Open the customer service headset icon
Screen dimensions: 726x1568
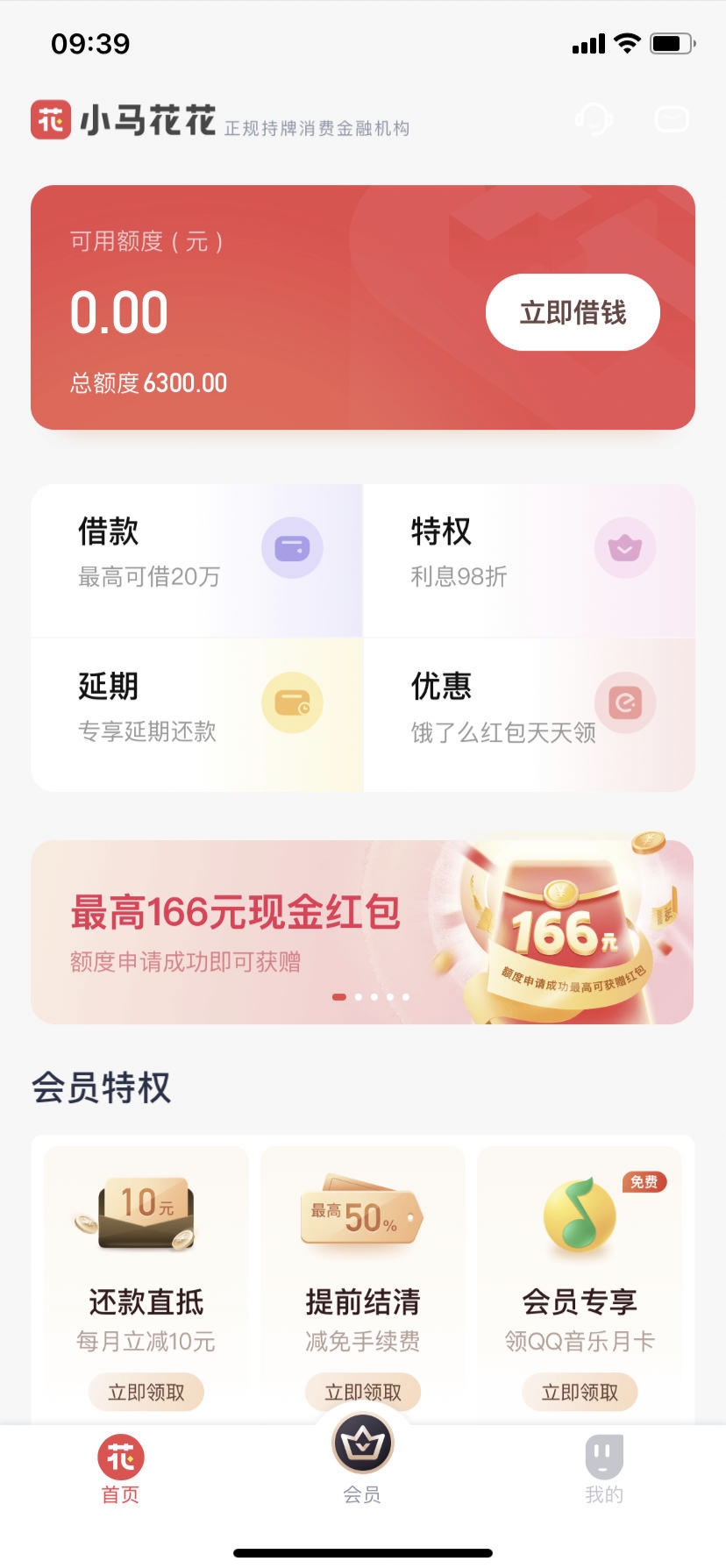point(594,118)
